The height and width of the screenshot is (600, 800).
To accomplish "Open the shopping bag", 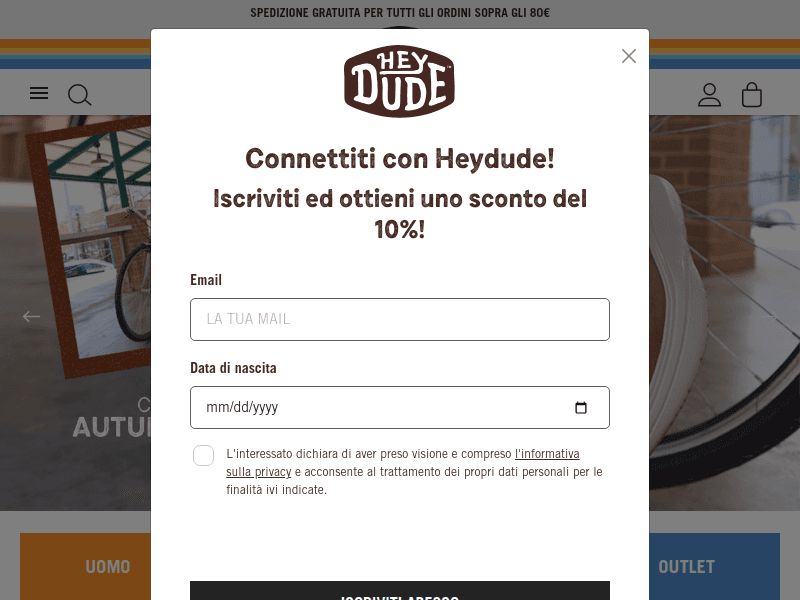I will pos(752,95).
